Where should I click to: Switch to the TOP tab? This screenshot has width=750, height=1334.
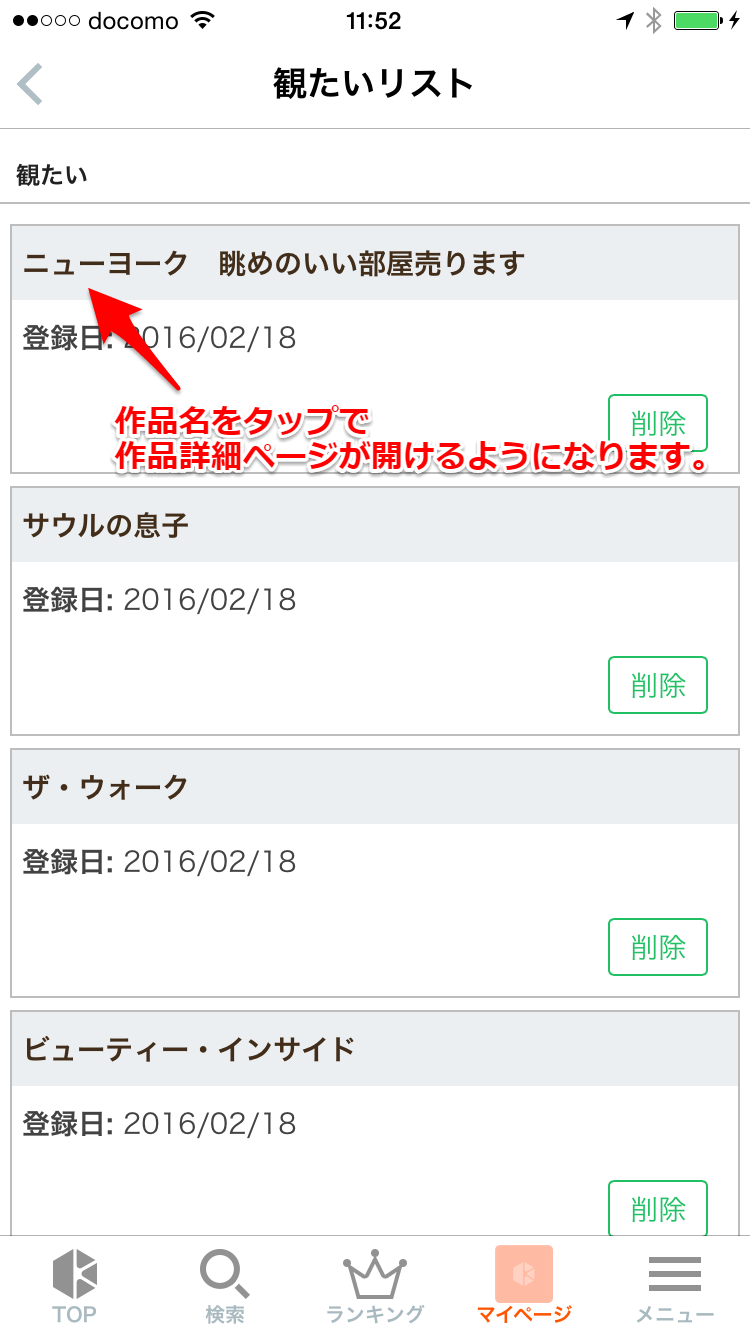(x=75, y=1286)
